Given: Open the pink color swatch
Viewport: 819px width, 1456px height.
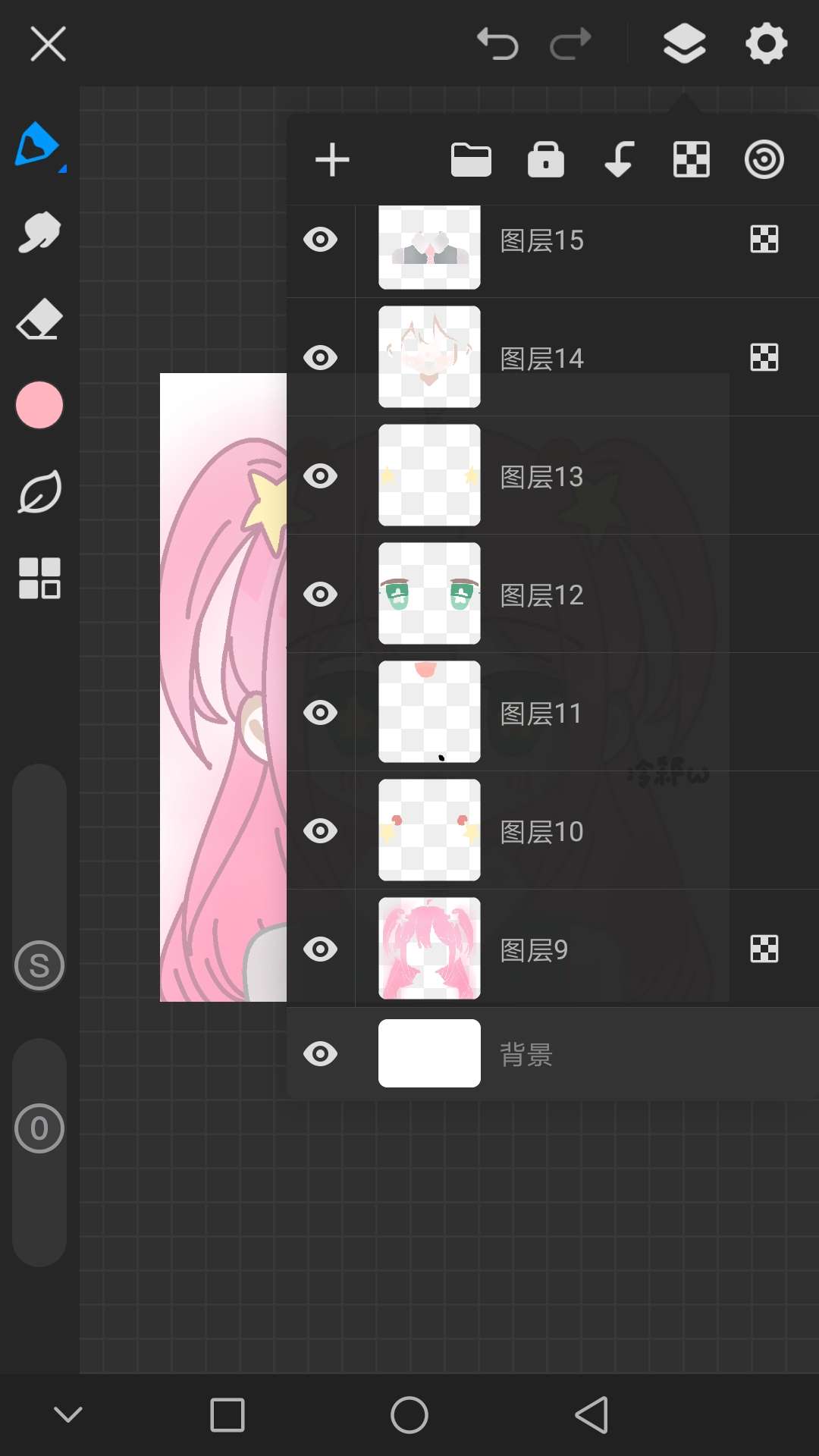Looking at the screenshot, I should pos(39,405).
